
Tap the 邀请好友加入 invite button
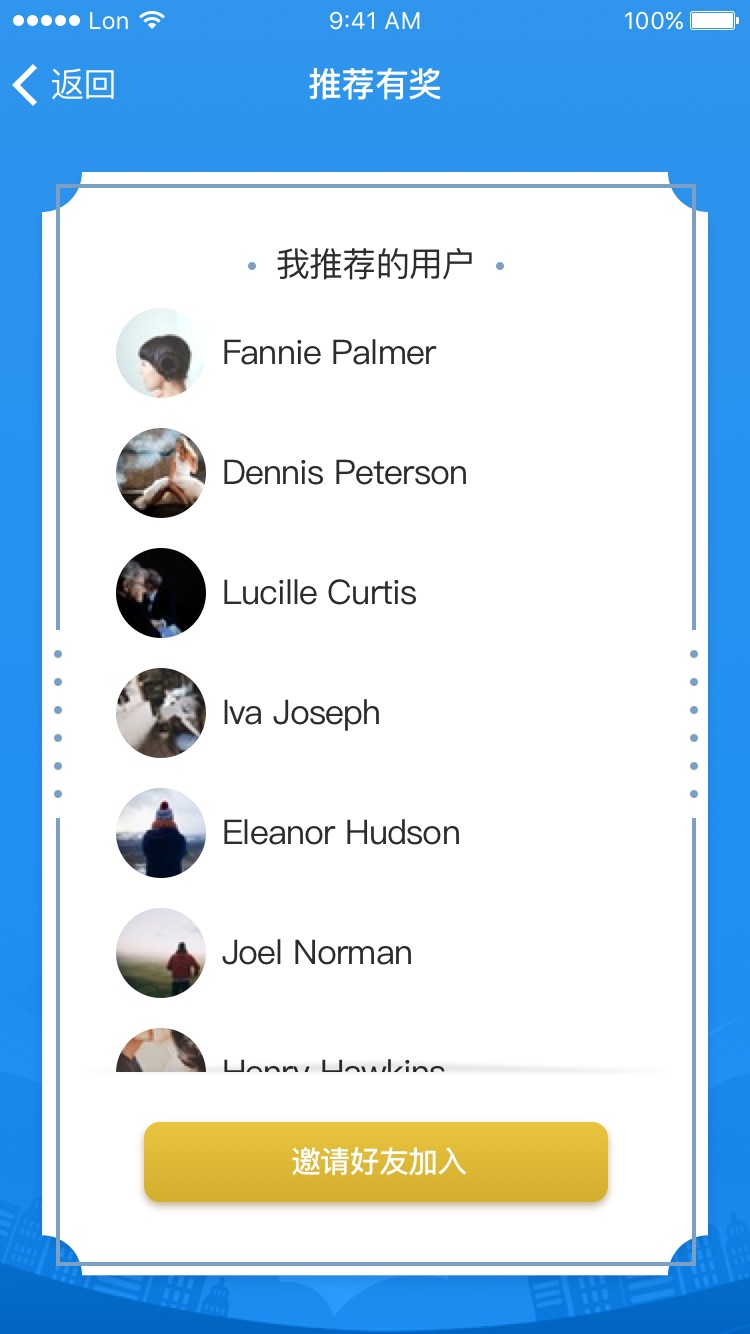pos(376,1162)
